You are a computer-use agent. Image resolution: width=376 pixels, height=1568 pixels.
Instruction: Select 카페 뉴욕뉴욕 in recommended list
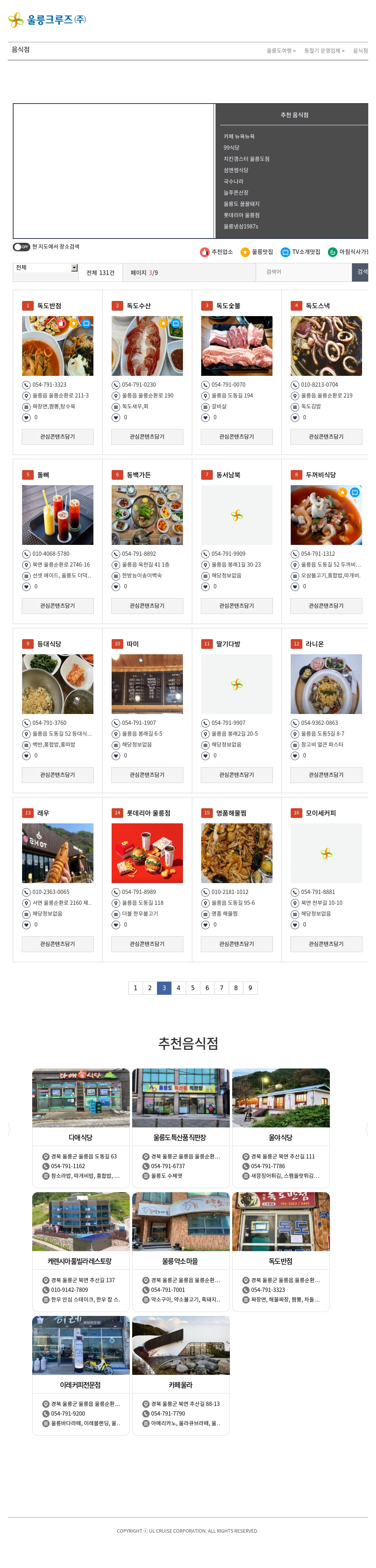238,137
